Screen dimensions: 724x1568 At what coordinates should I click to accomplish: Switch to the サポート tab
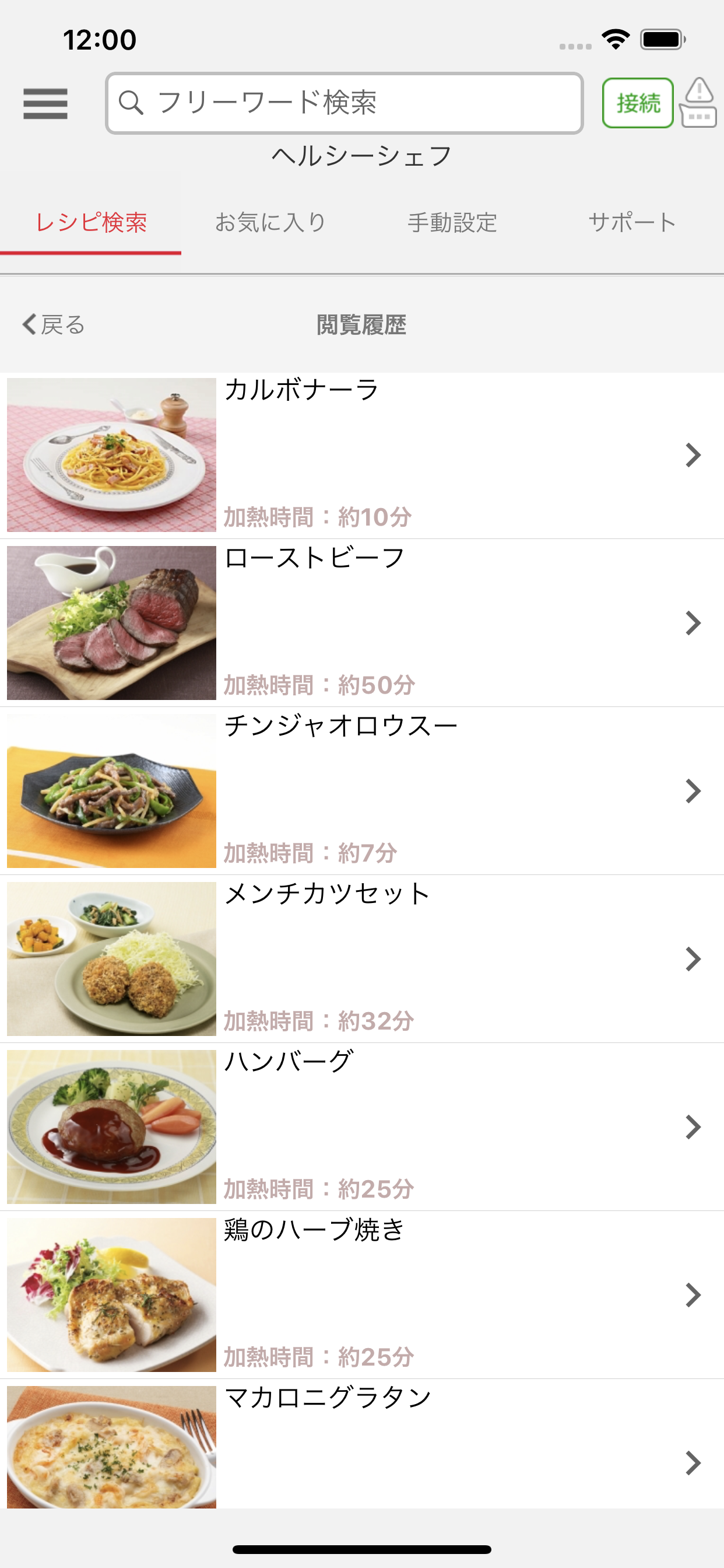click(632, 223)
